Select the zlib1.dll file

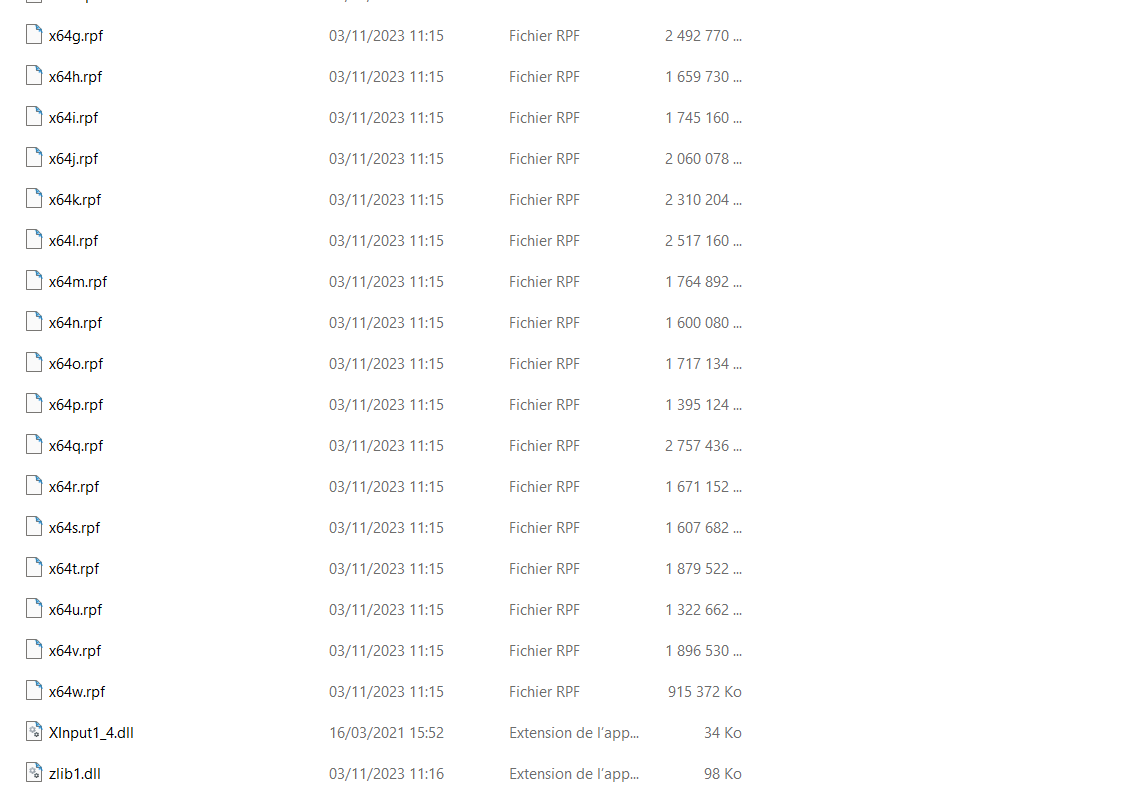[74, 774]
